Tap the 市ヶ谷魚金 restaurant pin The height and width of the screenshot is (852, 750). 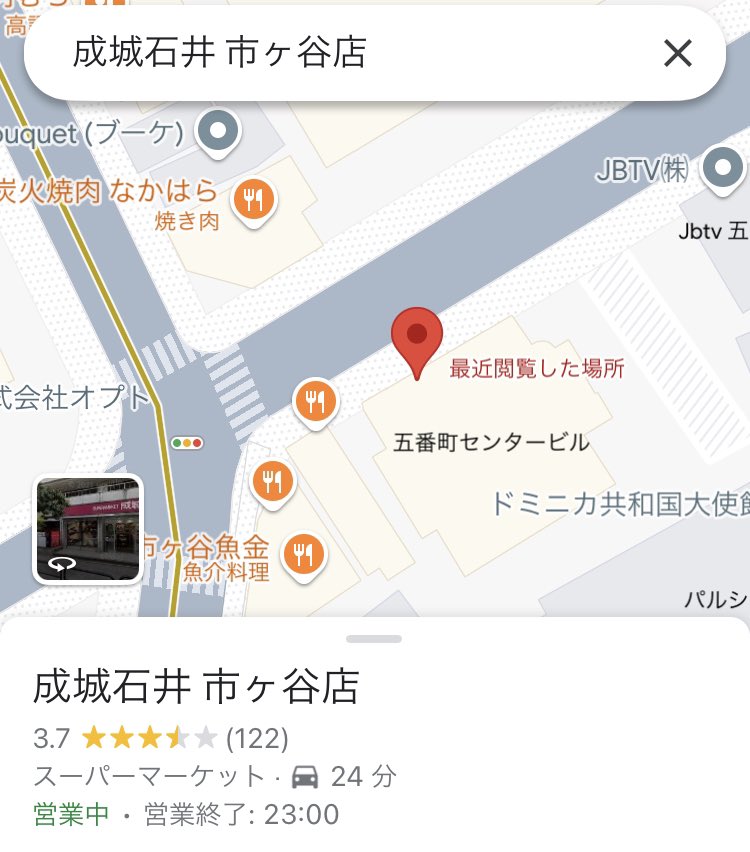(x=303, y=554)
